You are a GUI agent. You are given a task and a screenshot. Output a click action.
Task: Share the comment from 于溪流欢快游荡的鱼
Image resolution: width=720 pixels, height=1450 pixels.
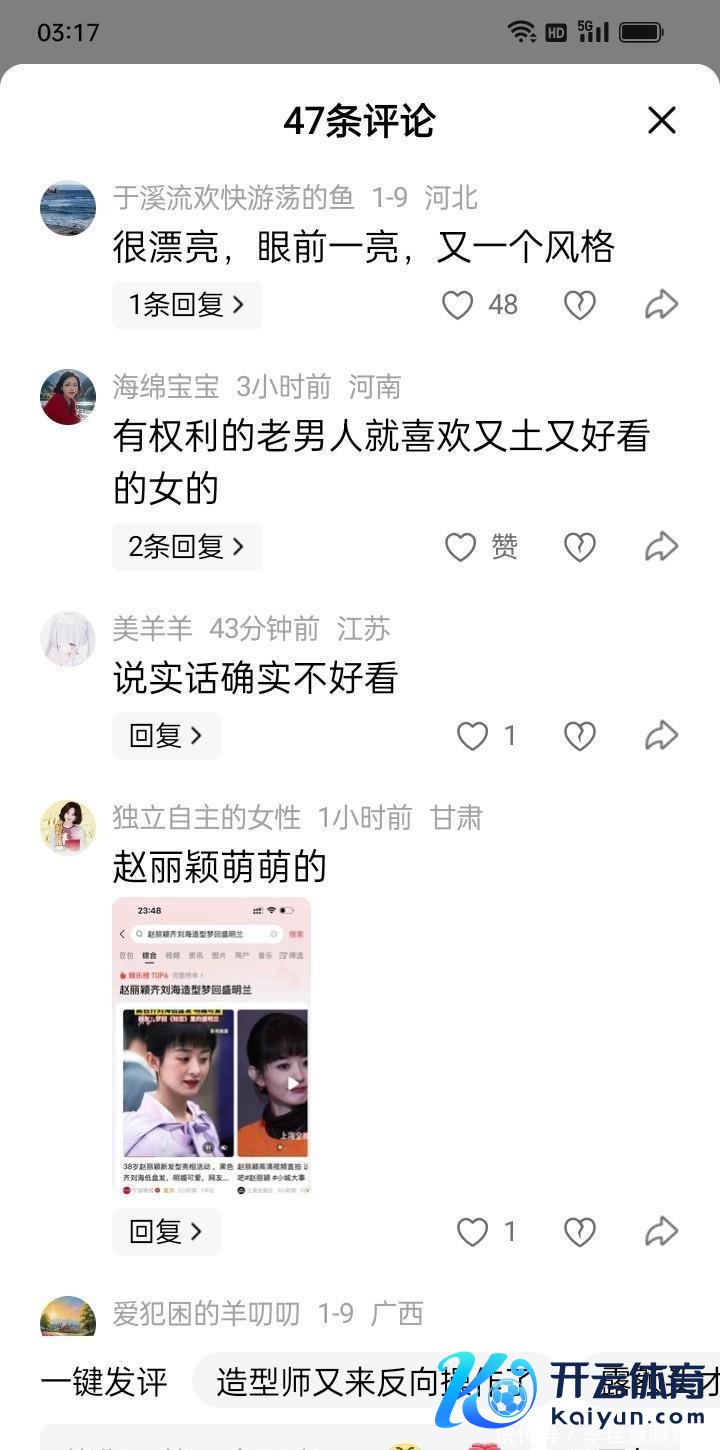pyautogui.click(x=661, y=305)
